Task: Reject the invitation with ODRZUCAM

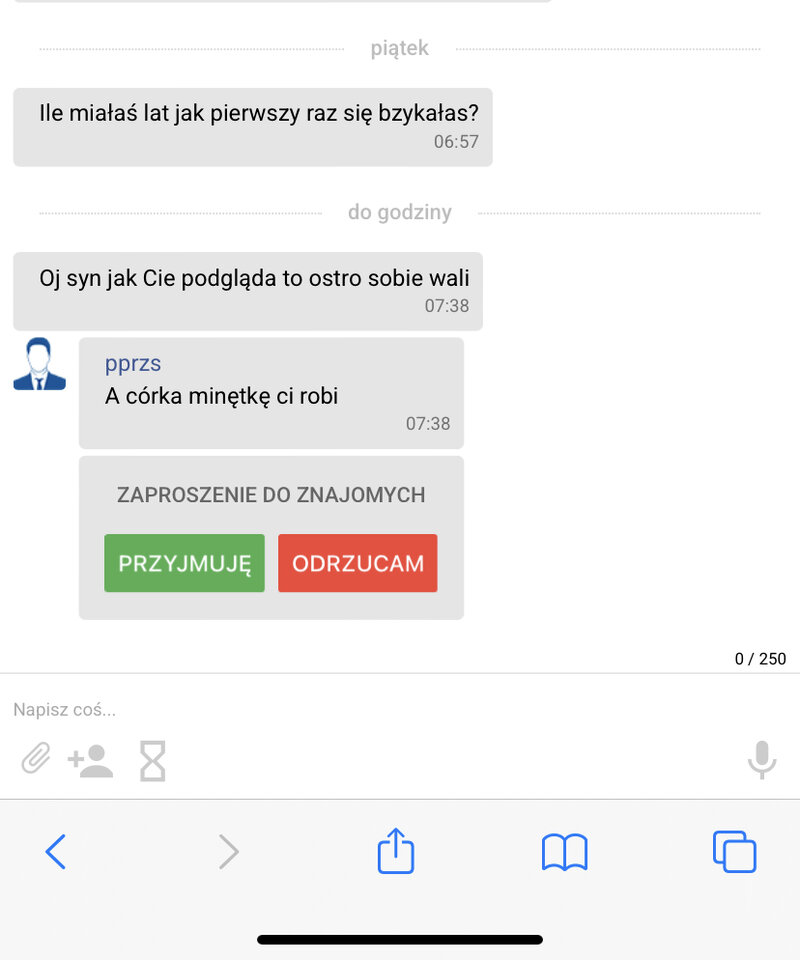Action: click(357, 563)
